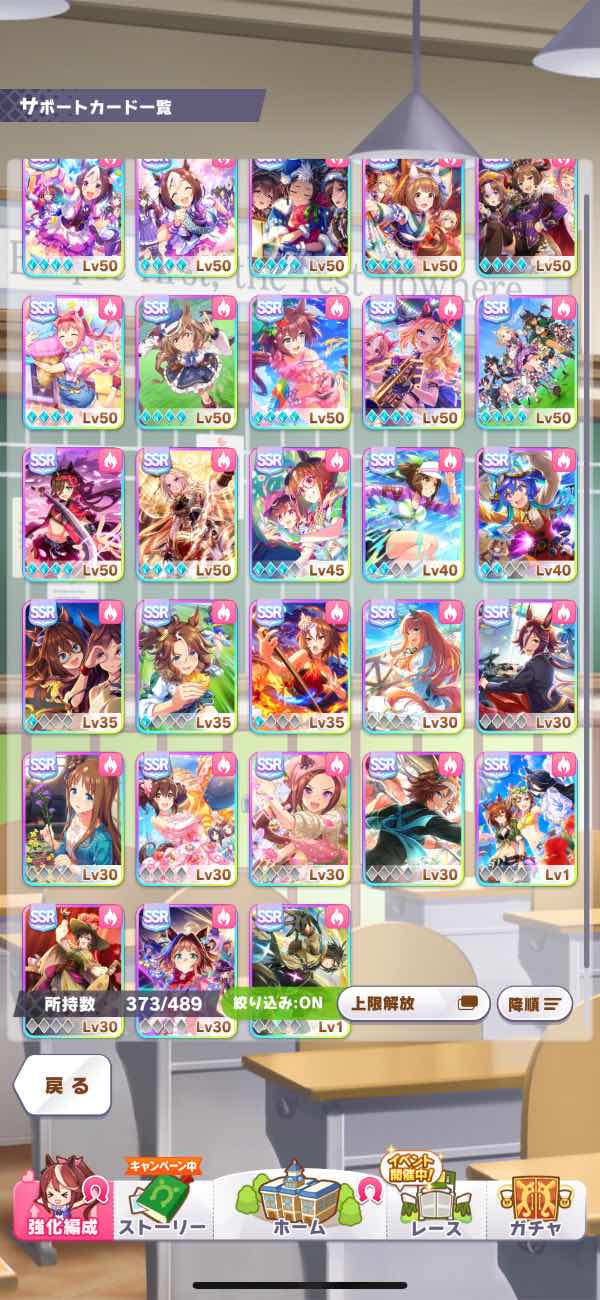This screenshot has height=1300, width=600.
Task: Select the sword-wielding Lv50 SSR card
Action: (x=73, y=514)
